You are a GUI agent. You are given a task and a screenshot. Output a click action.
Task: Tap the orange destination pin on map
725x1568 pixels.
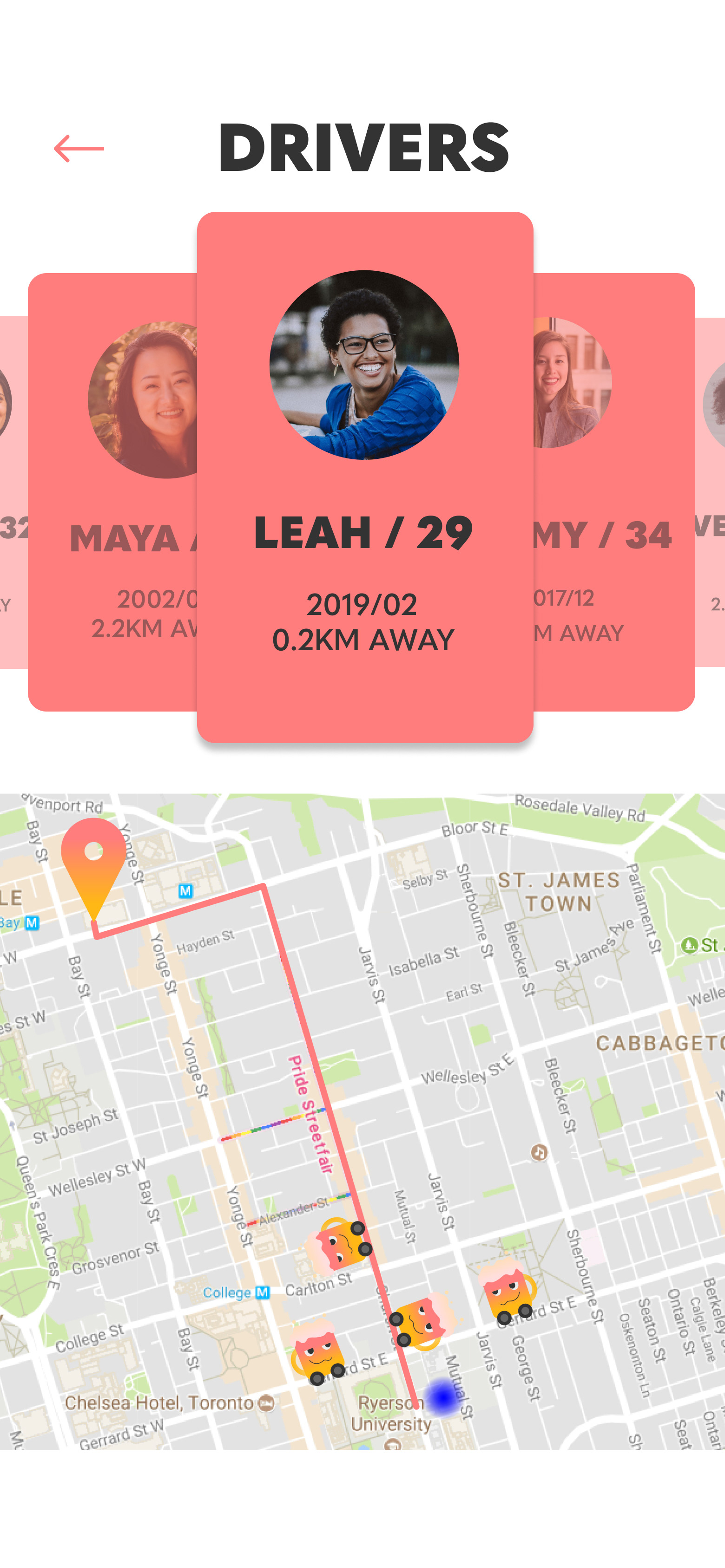[x=93, y=868]
